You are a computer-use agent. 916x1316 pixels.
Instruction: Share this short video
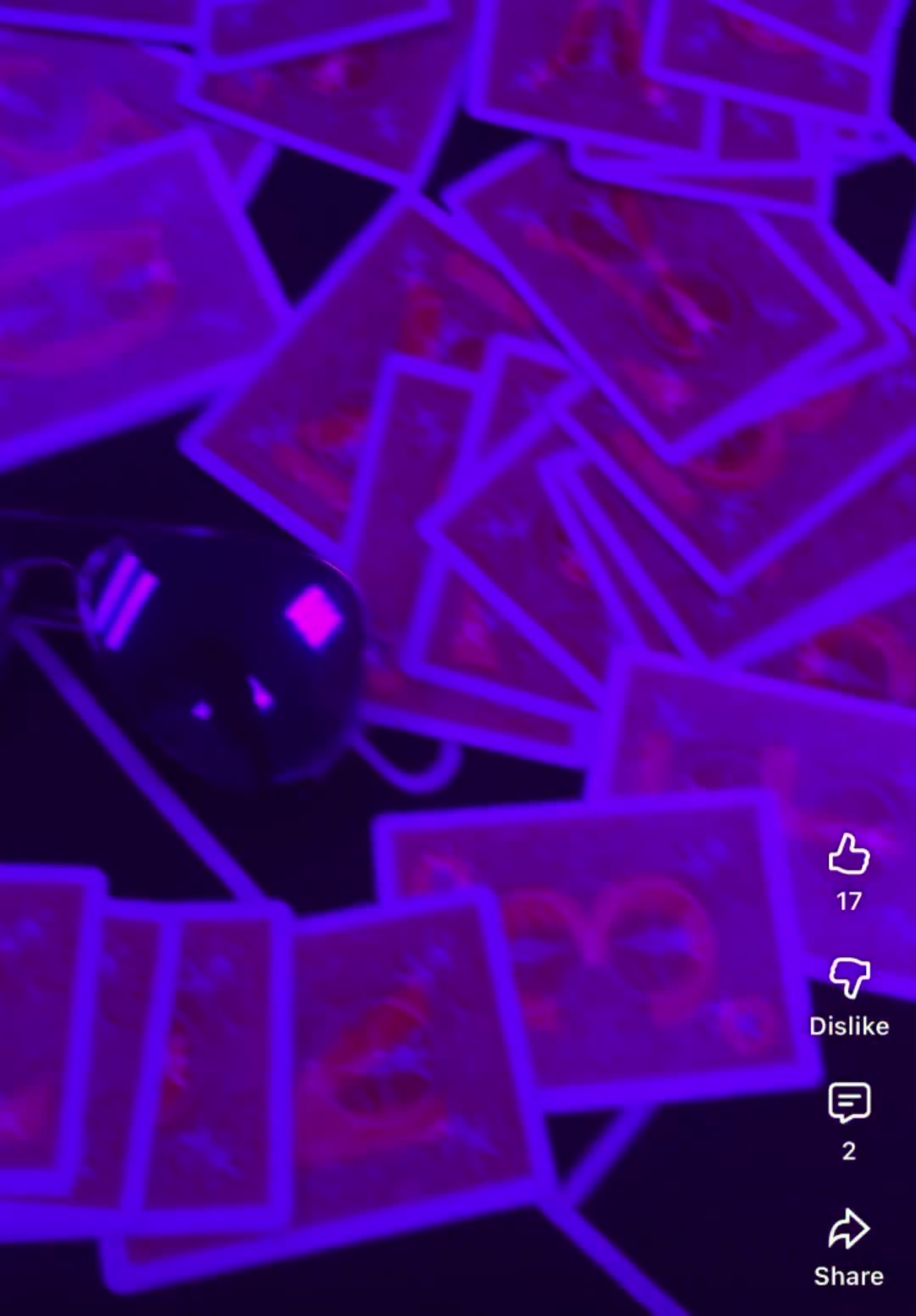pos(848,1230)
